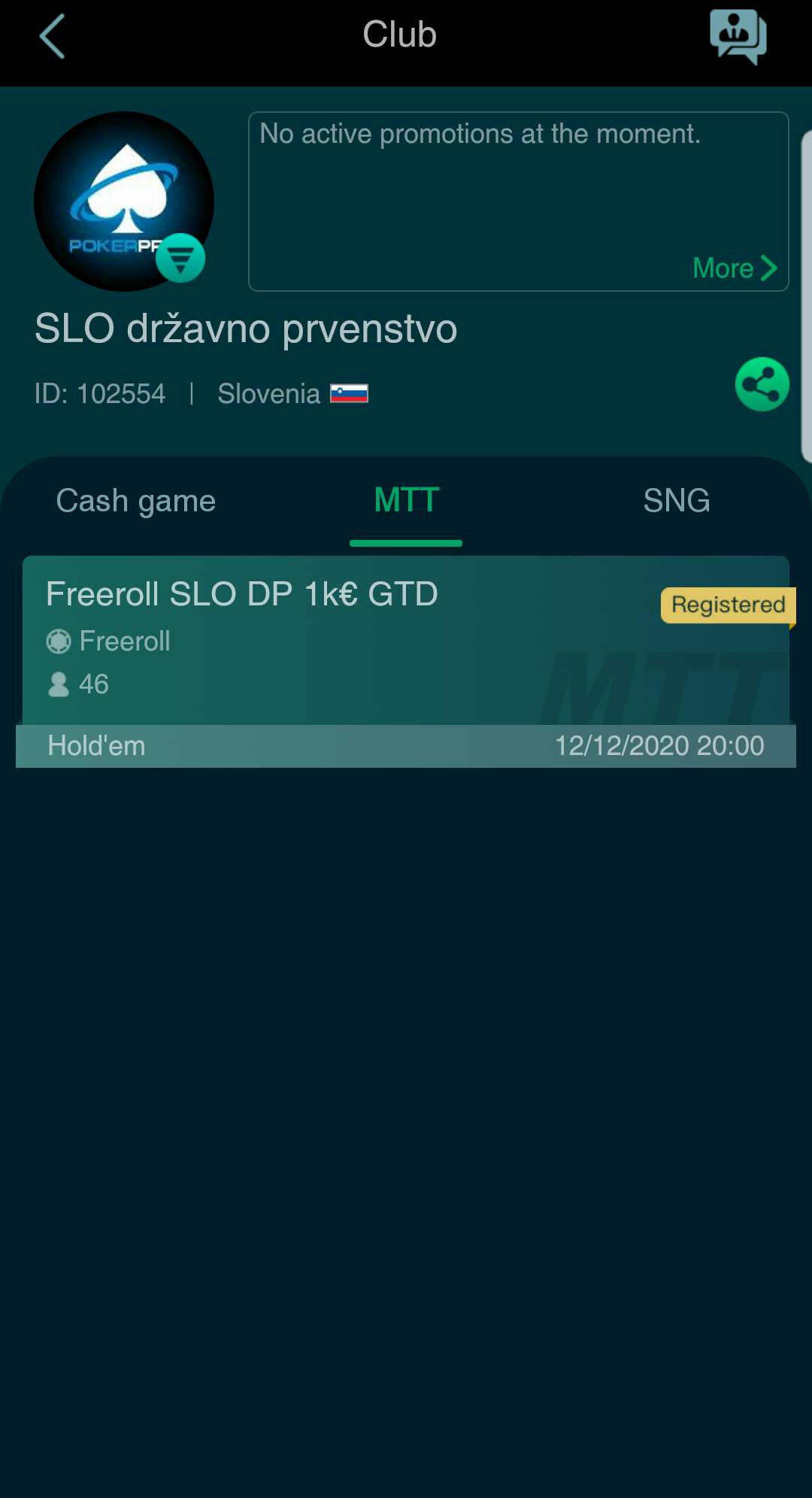Viewport: 812px width, 1498px height.
Task: Tap the club avatar dropdown badge
Action: pos(180,258)
